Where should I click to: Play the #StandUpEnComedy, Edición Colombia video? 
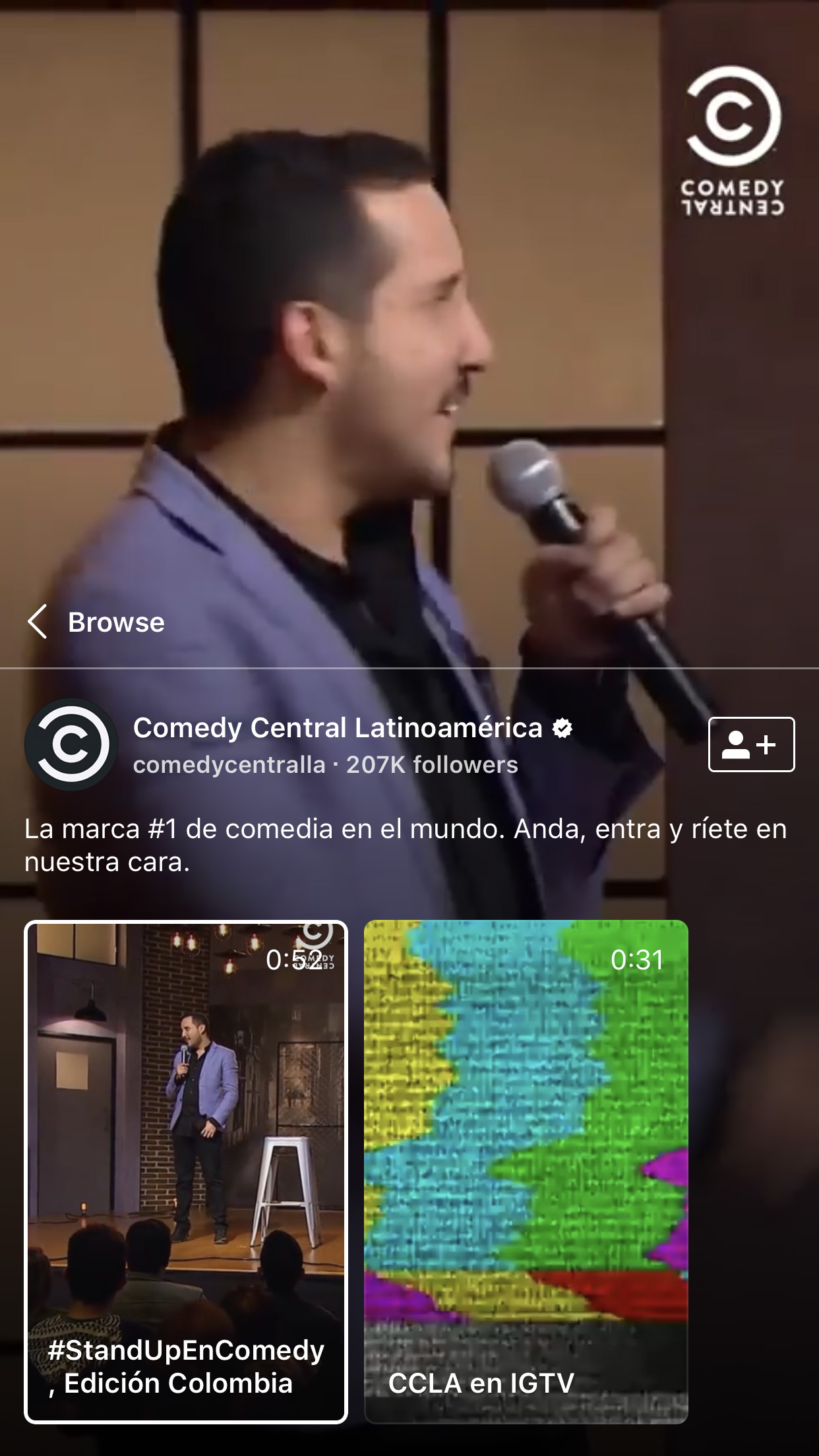(186, 1171)
